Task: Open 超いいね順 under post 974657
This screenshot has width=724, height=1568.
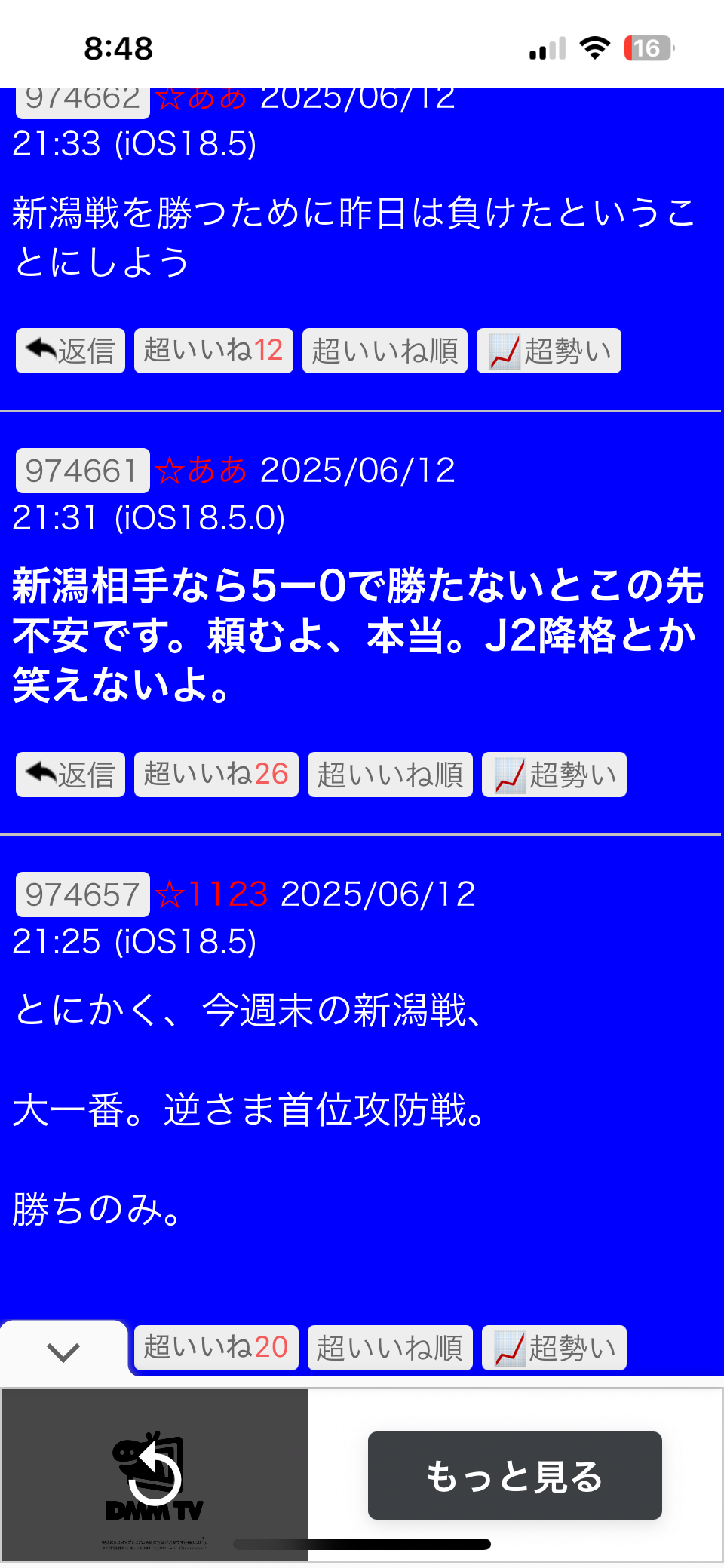Action: [390, 1348]
